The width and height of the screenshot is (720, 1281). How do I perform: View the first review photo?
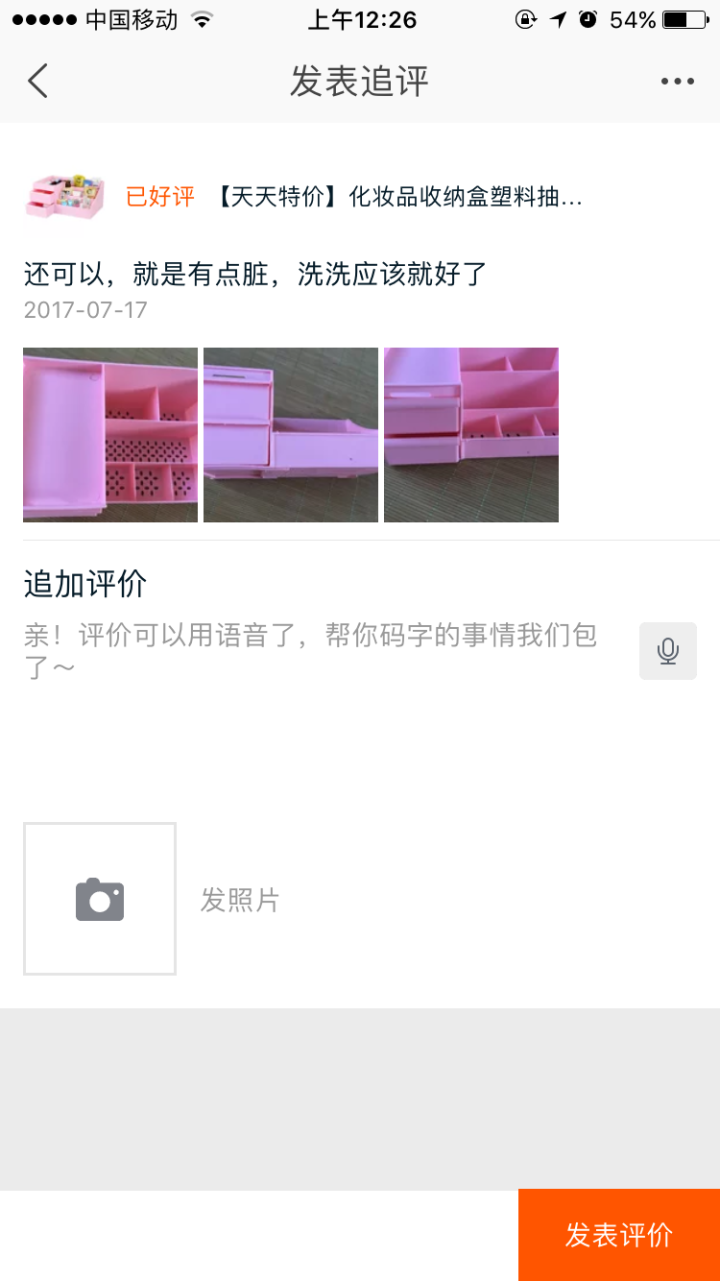click(x=110, y=435)
